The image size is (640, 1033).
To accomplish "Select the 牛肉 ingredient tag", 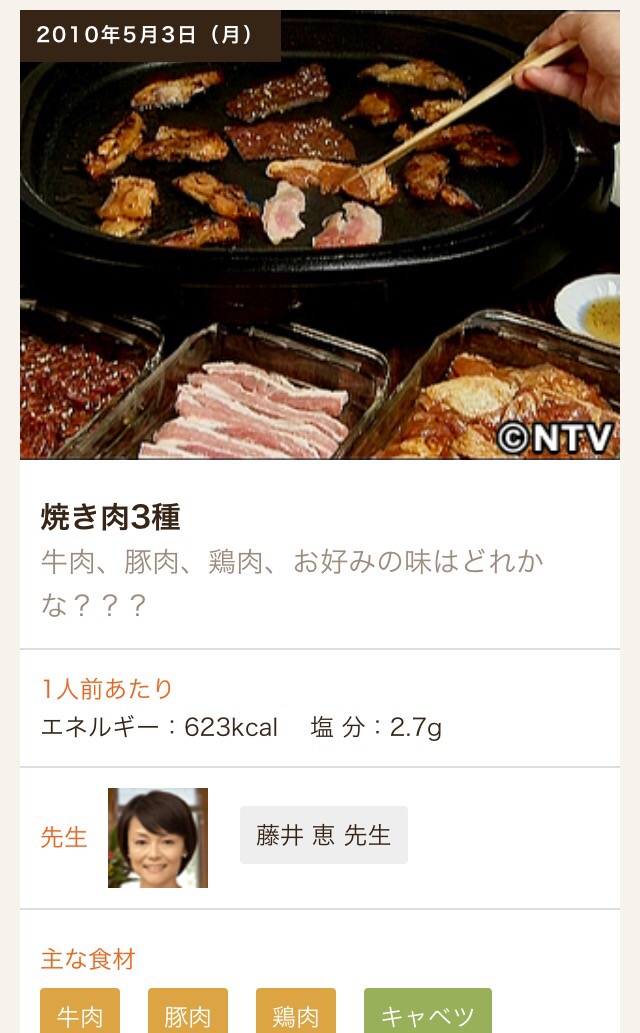I will 80,1014.
